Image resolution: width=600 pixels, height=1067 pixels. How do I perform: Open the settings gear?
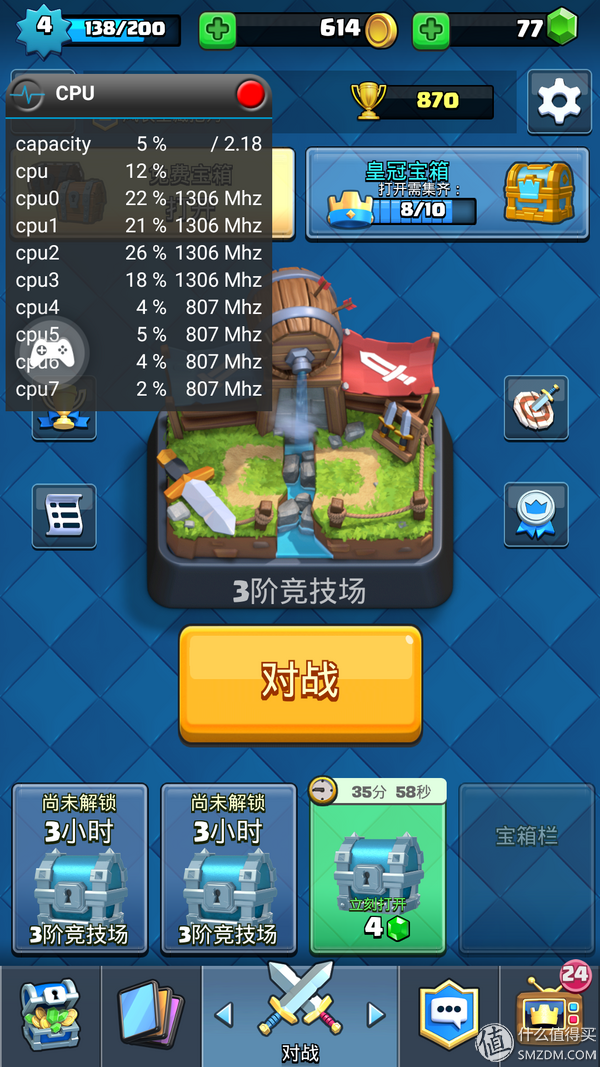[558, 98]
